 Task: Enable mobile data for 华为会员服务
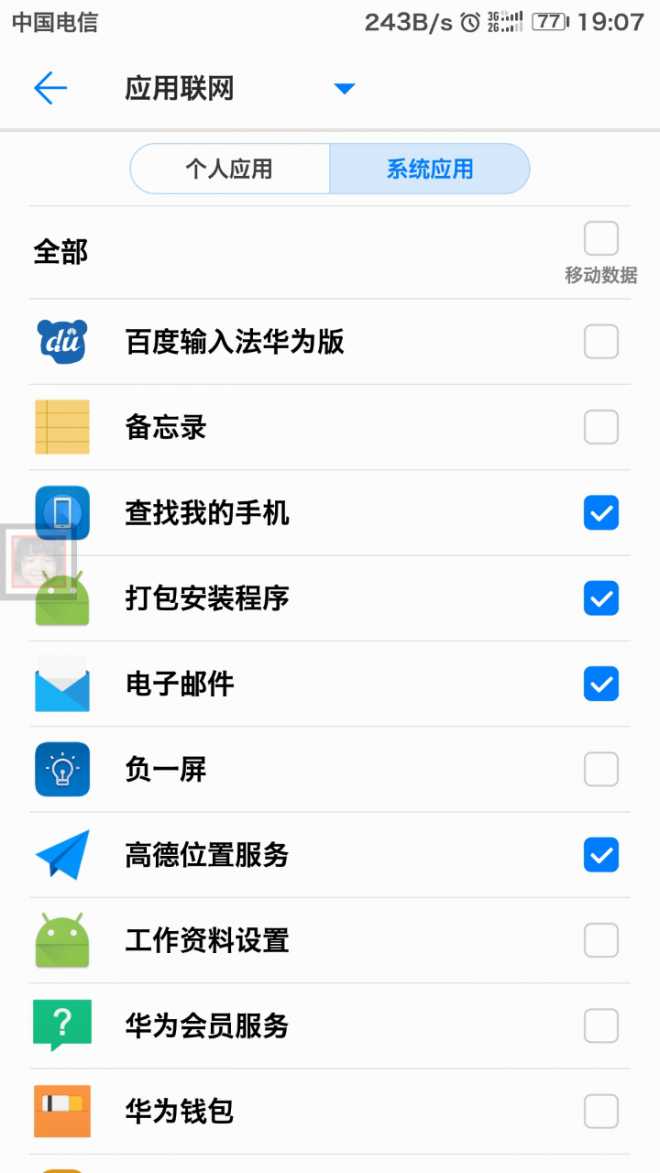coord(601,1026)
